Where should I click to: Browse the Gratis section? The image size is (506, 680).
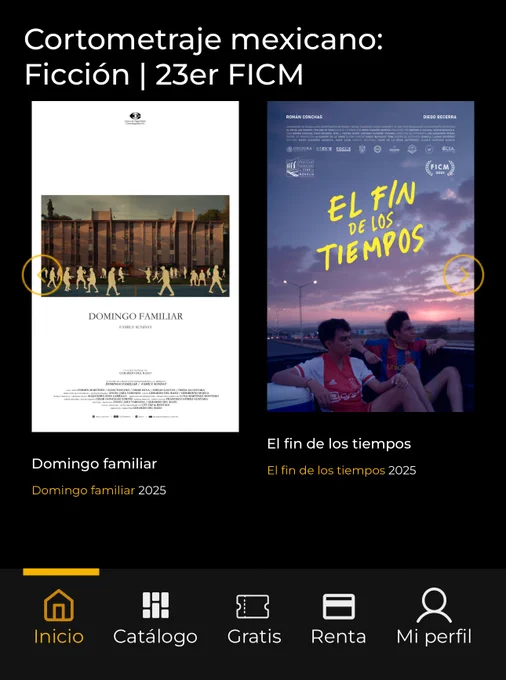pyautogui.click(x=254, y=617)
